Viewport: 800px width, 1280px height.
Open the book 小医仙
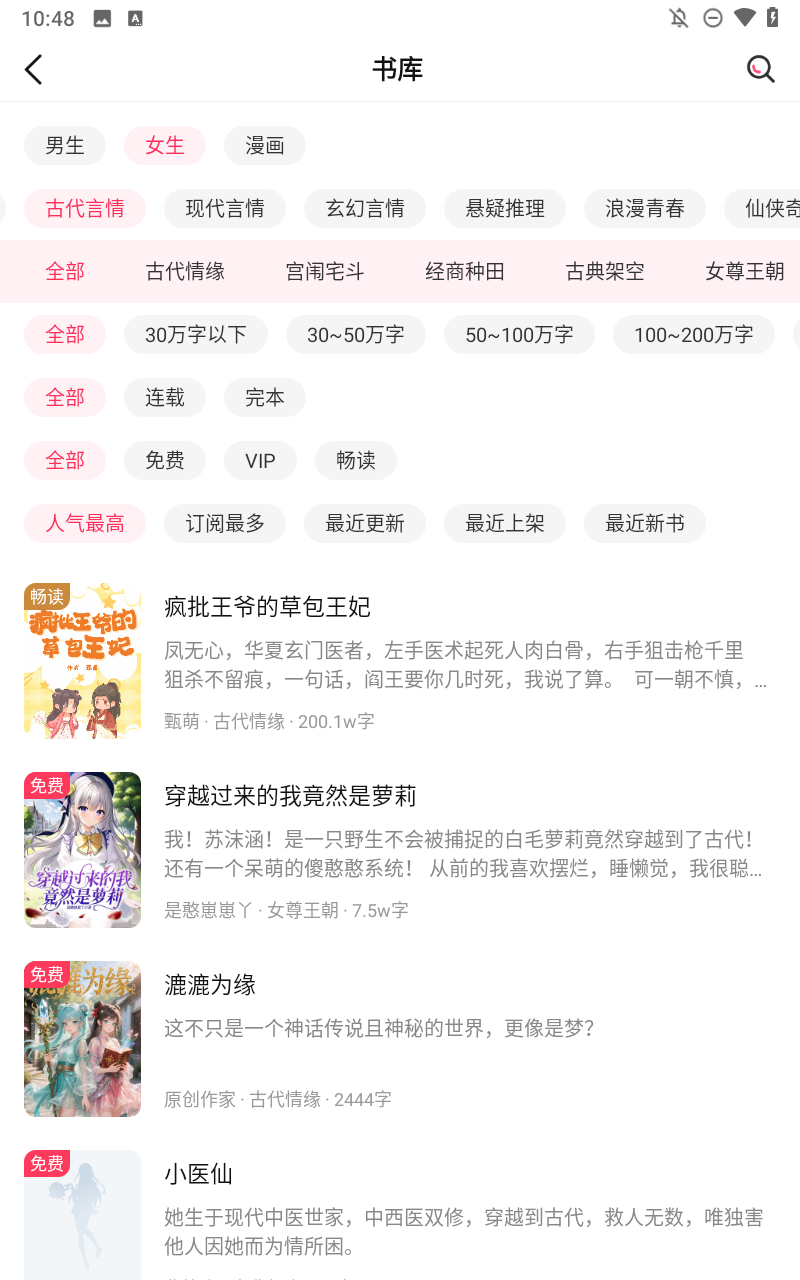[199, 1174]
